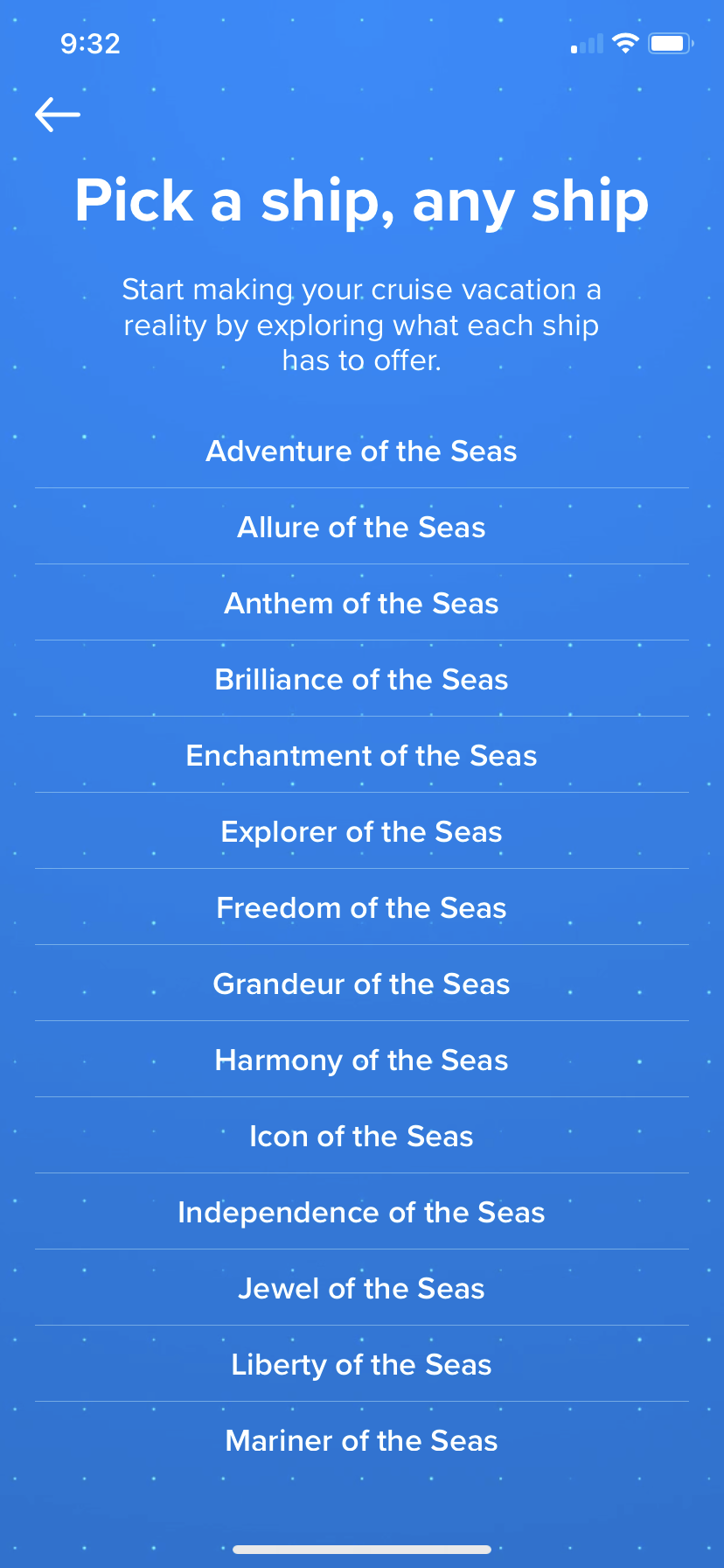Image resolution: width=724 pixels, height=1568 pixels.
Task: Open Enchantment of the Seas
Action: pos(362,755)
